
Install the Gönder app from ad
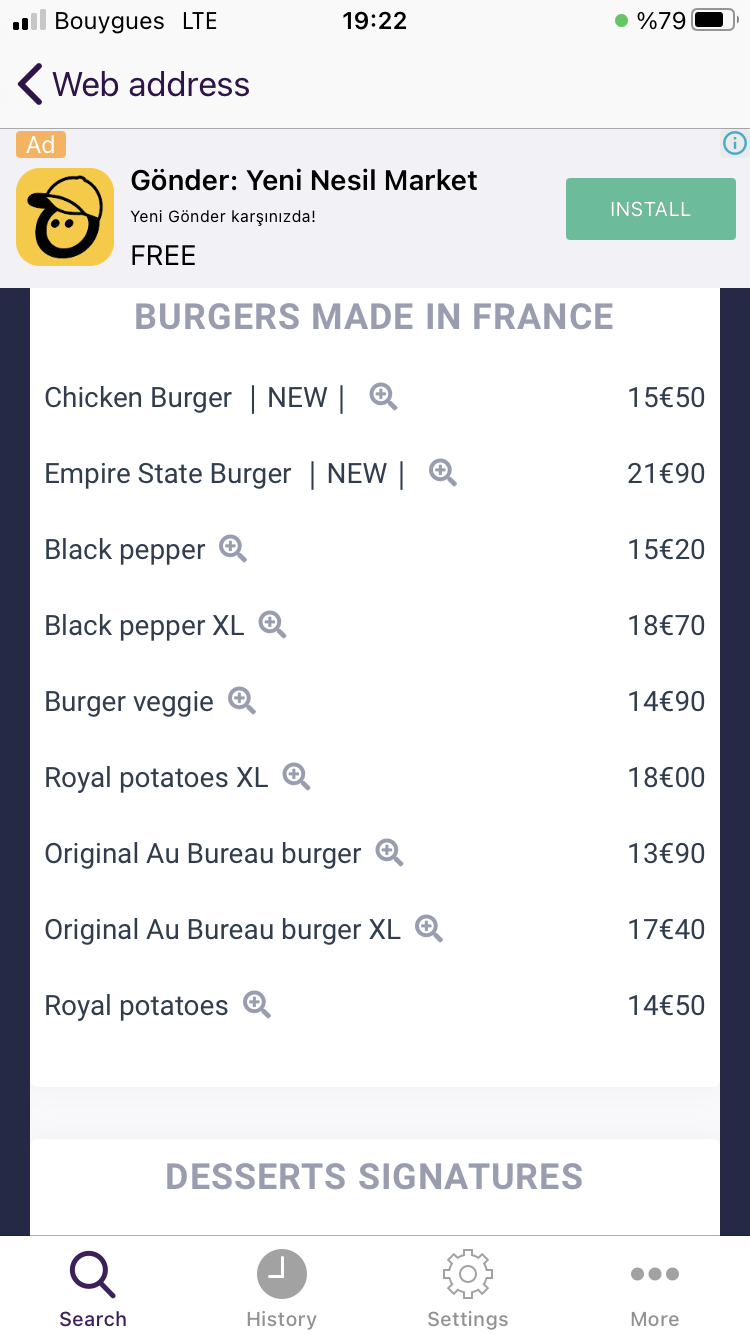651,209
